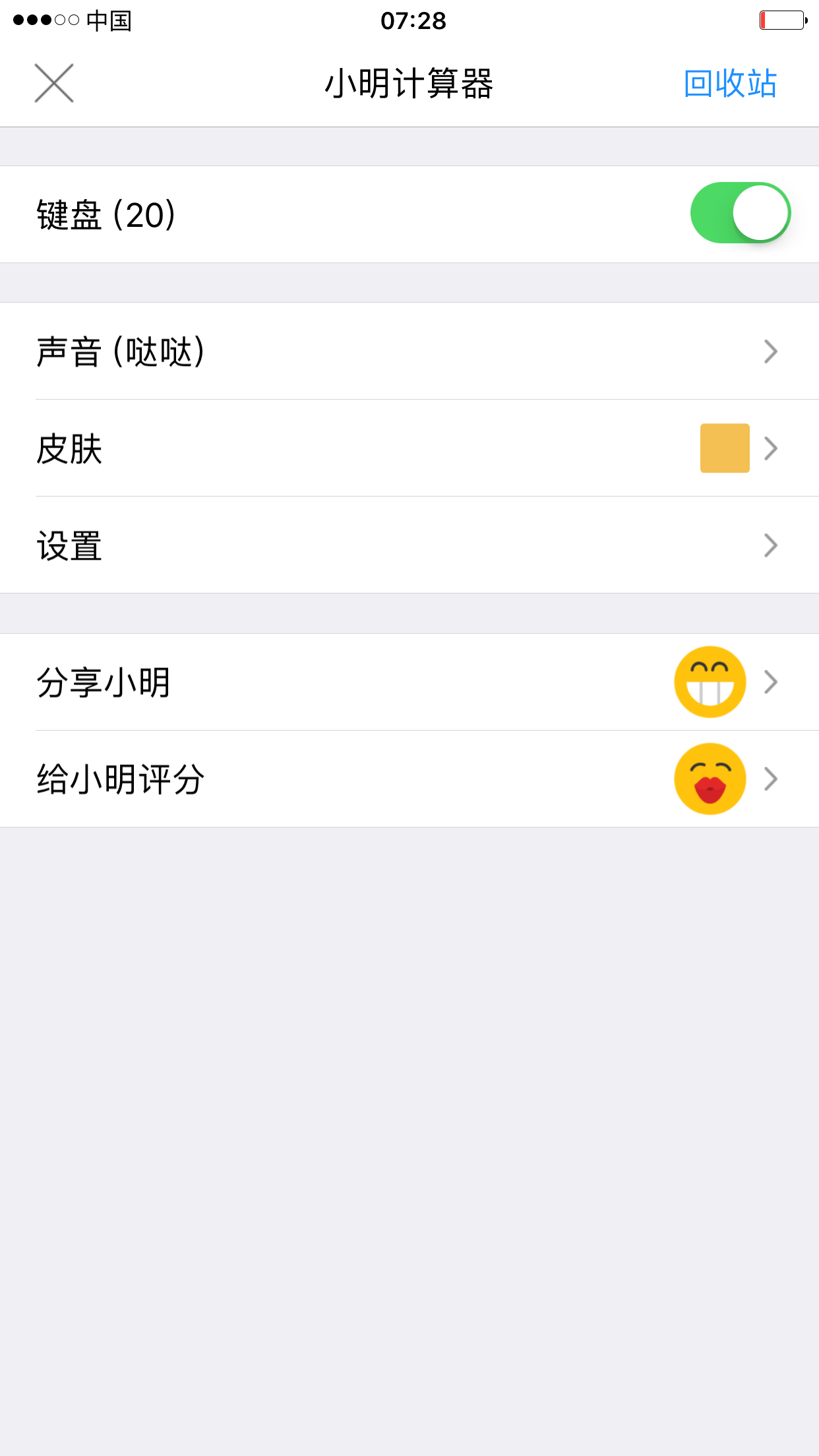Viewport: 819px width, 1456px height.
Task: Tap the chevron next to 给小明评分
Action: tap(770, 779)
